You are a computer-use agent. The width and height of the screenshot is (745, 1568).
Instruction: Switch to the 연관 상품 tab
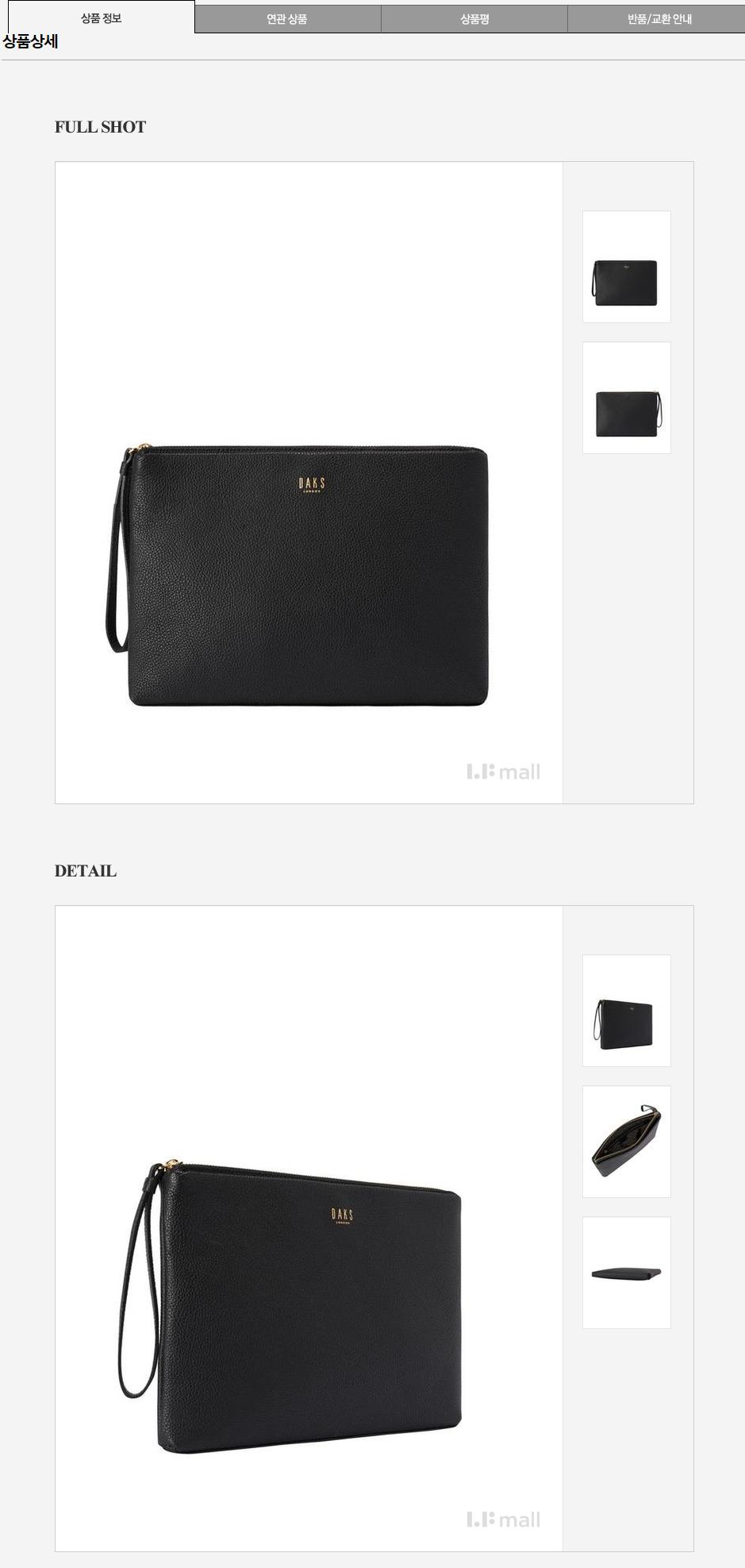pyautogui.click(x=287, y=19)
